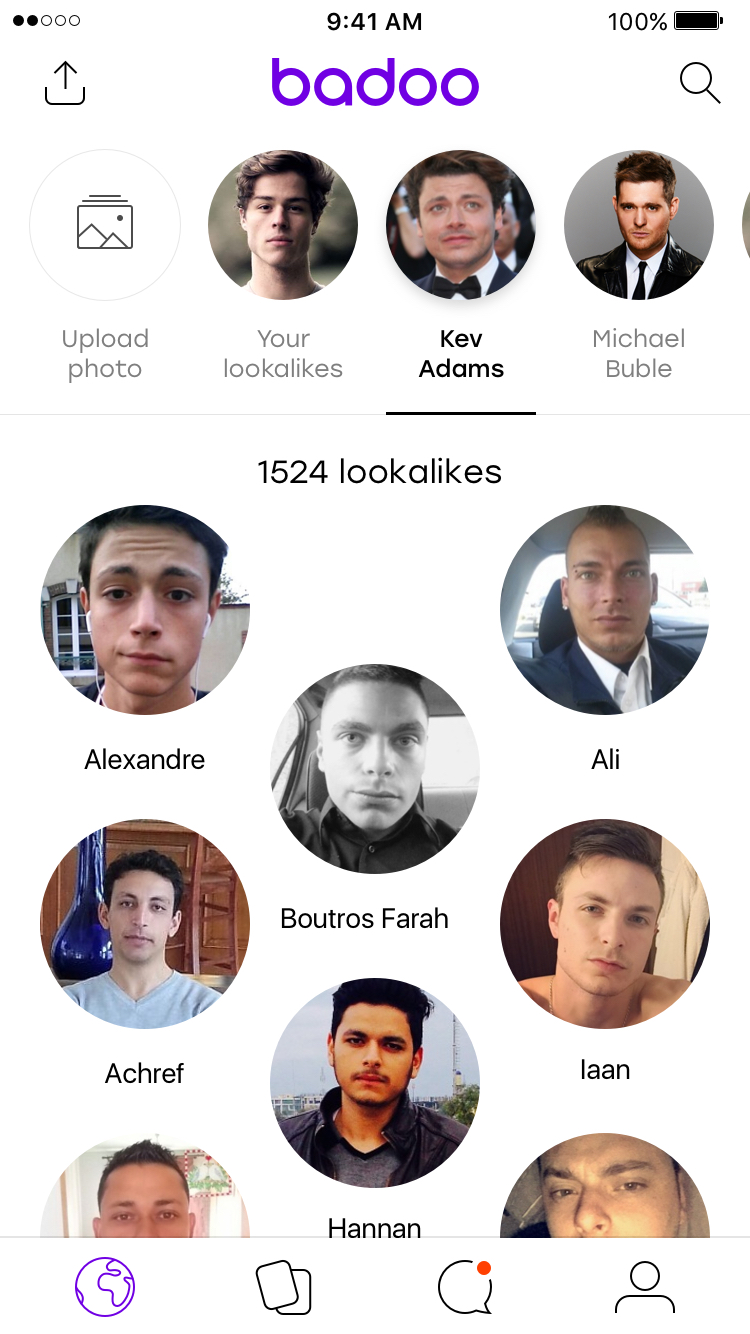View Achref's profile photo

145,924
